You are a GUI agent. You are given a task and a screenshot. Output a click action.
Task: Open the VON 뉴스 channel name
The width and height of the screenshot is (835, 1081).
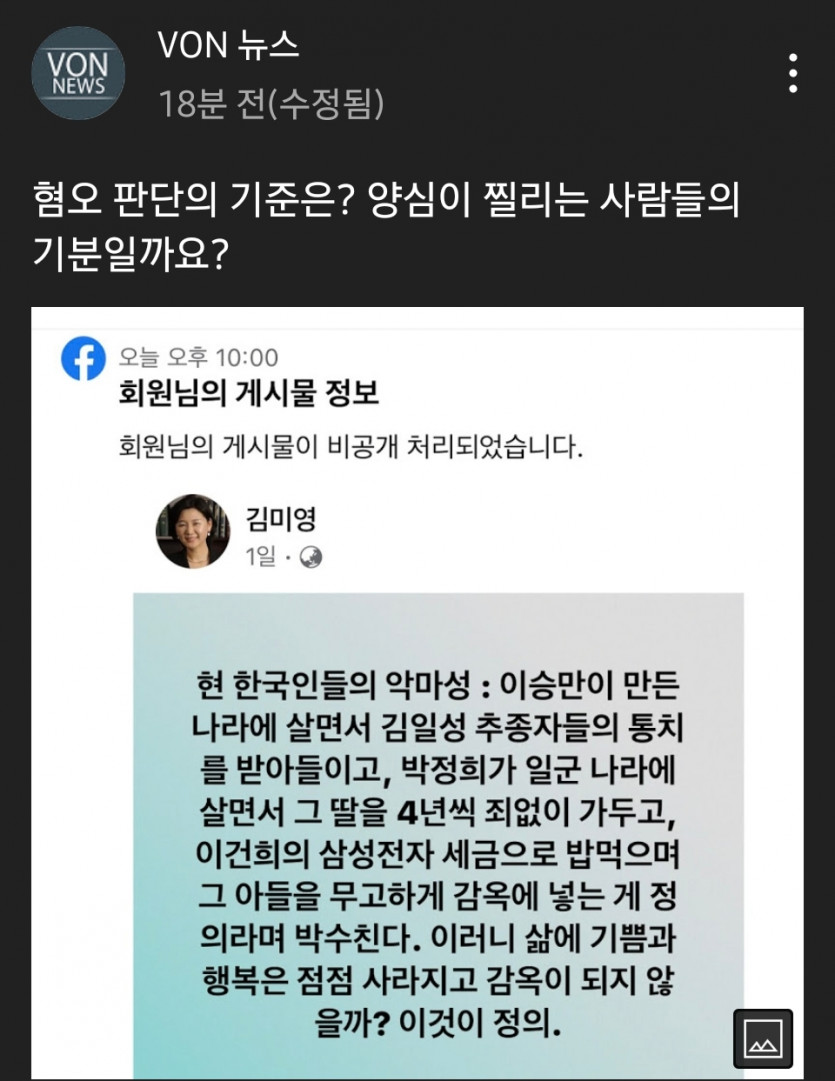click(228, 46)
